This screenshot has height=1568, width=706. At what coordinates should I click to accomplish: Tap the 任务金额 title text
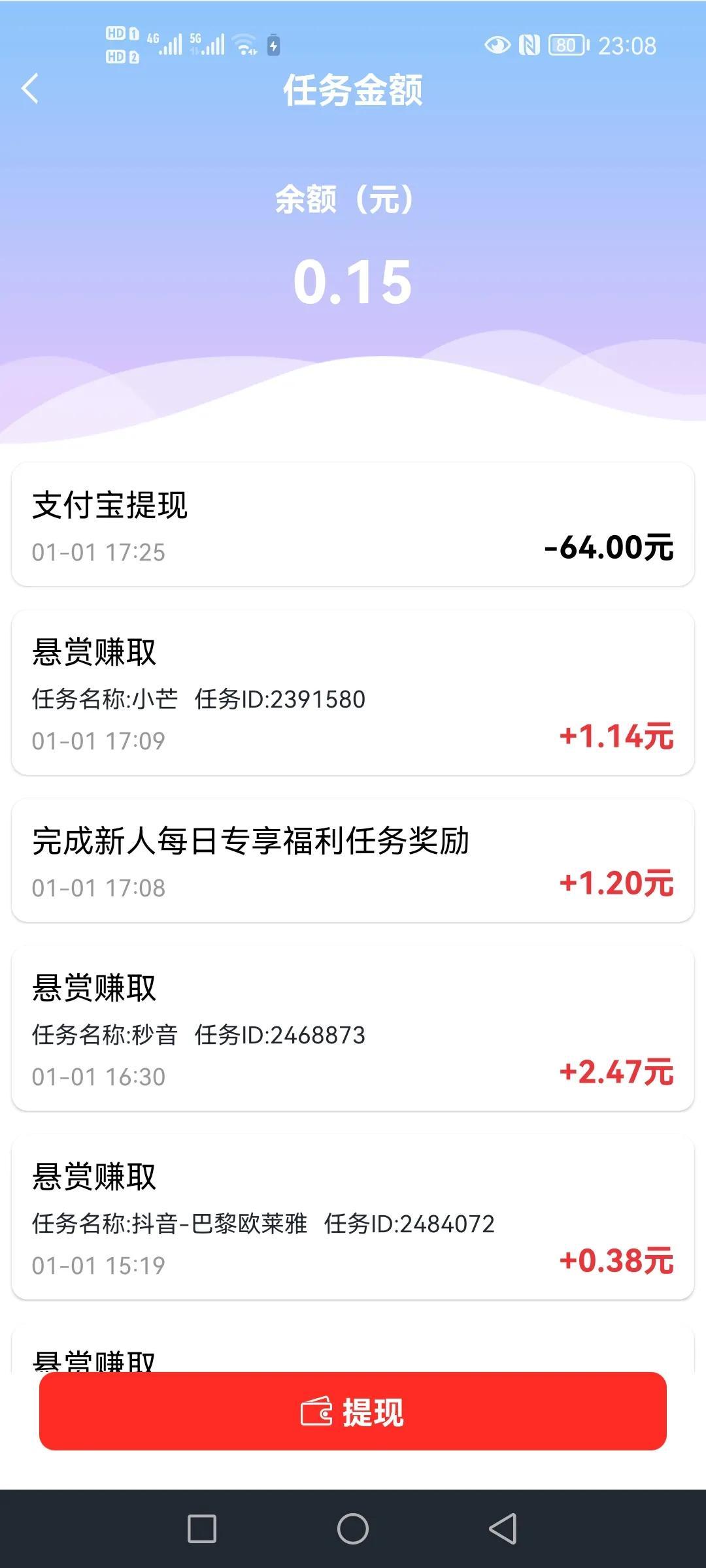tap(353, 90)
